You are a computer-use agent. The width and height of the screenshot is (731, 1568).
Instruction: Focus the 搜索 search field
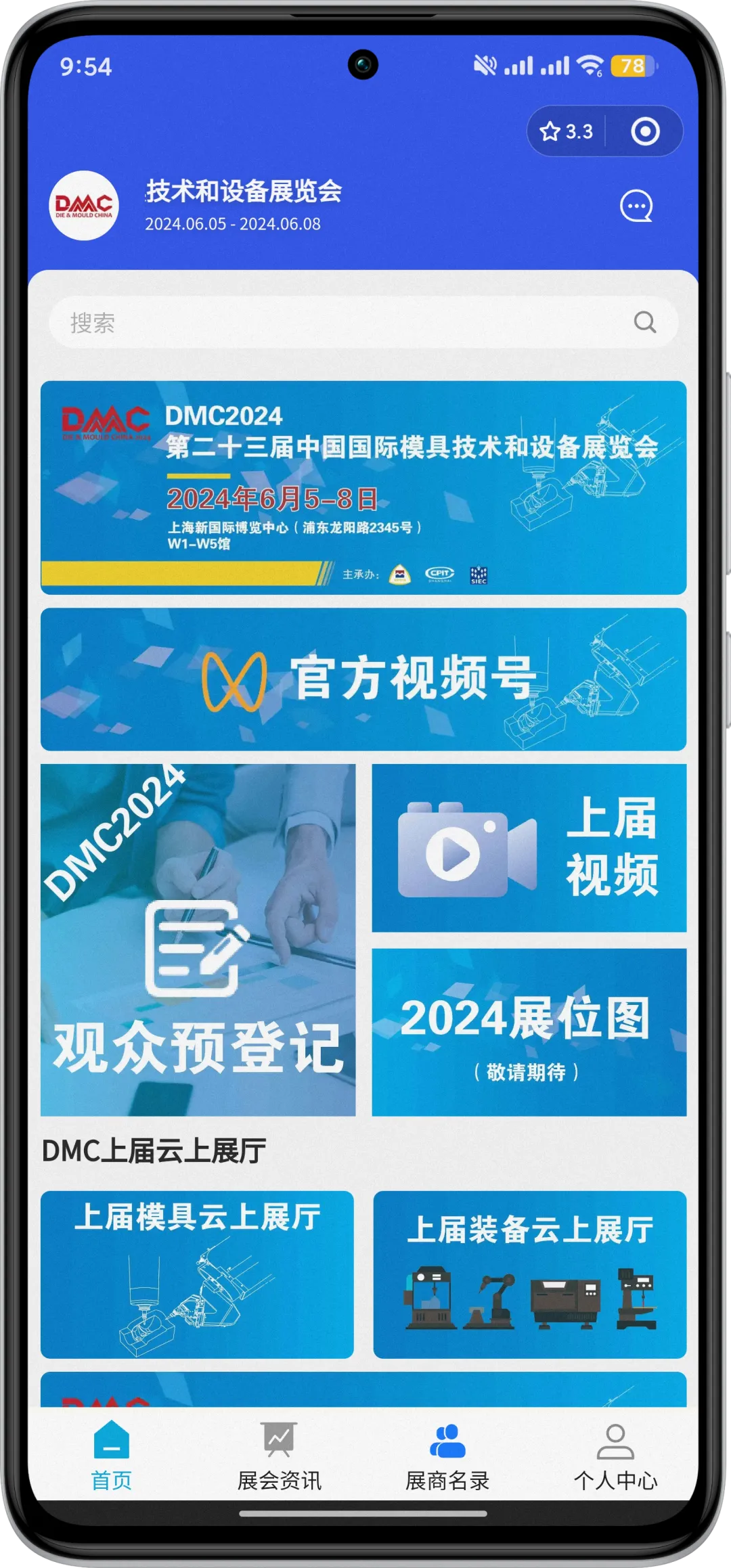[363, 322]
